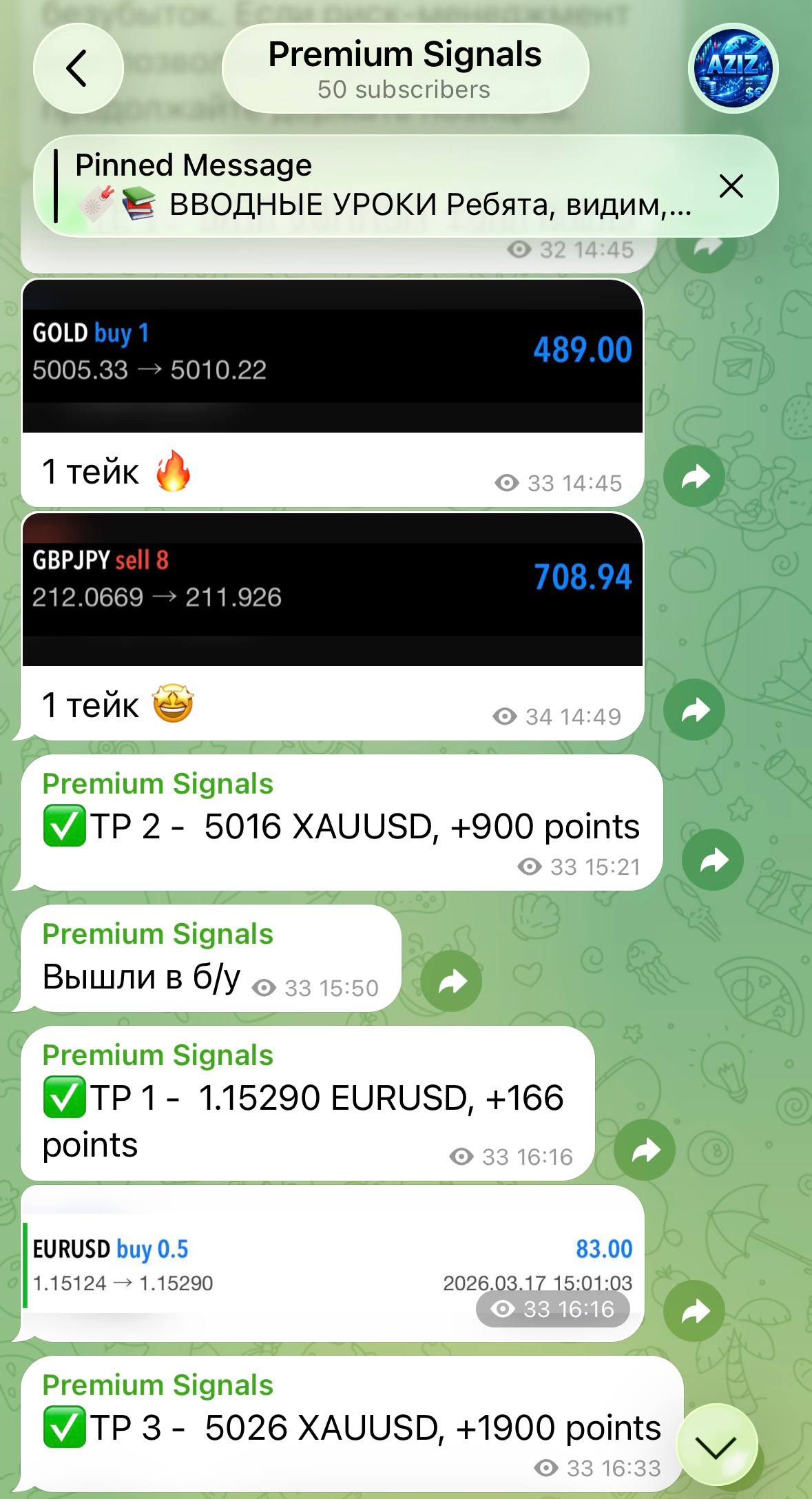
Task: Forward the GBPJPY 1 тейк message
Action: (694, 710)
